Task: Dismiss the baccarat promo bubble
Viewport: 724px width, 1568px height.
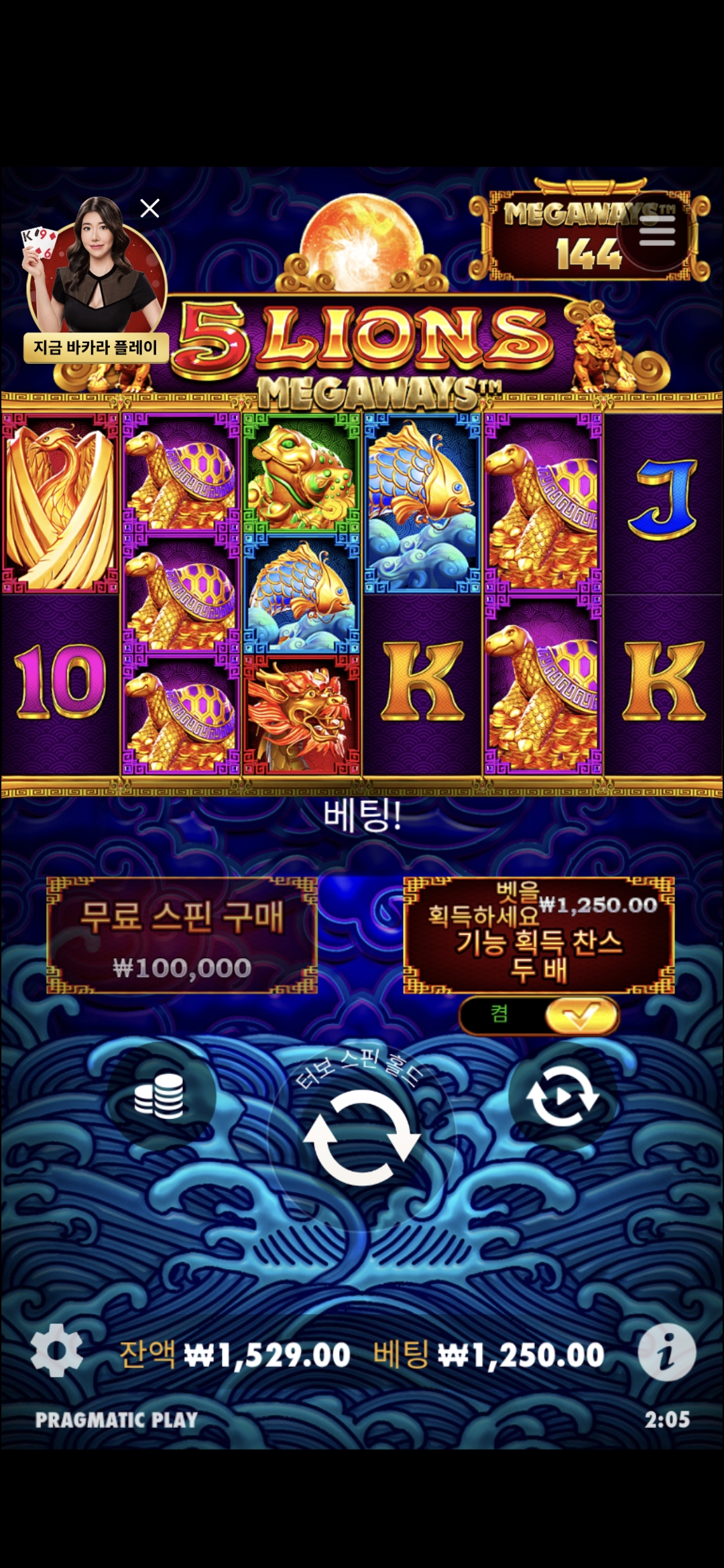Action: point(149,208)
